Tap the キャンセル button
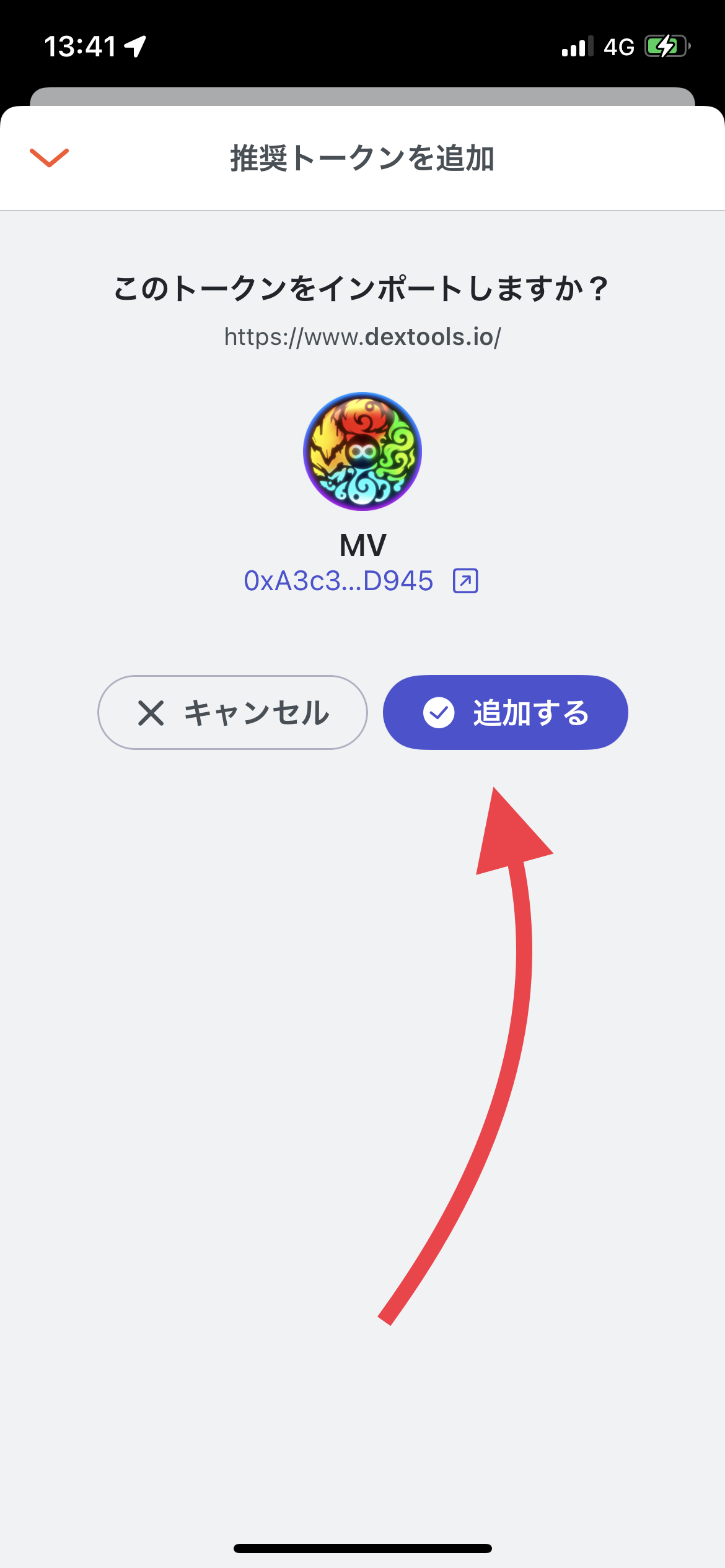Viewport: 725px width, 1568px height. (x=232, y=712)
